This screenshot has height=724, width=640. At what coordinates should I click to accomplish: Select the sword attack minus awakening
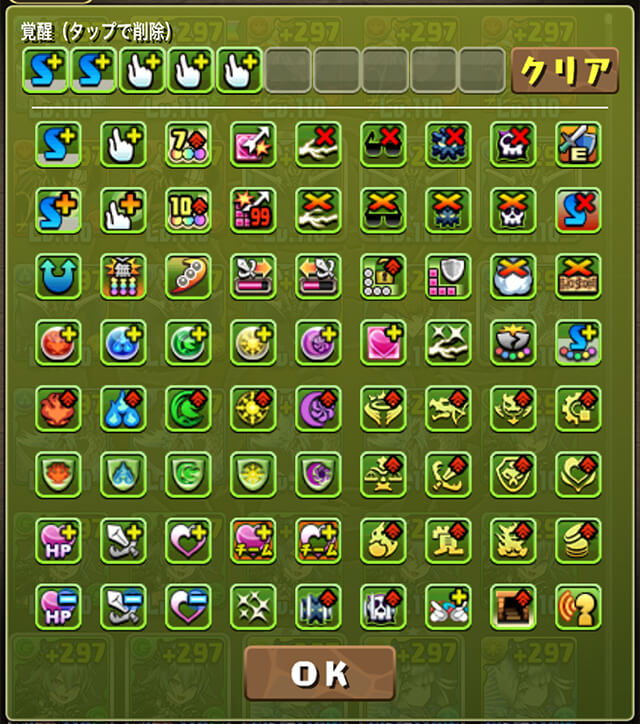[x=122, y=607]
